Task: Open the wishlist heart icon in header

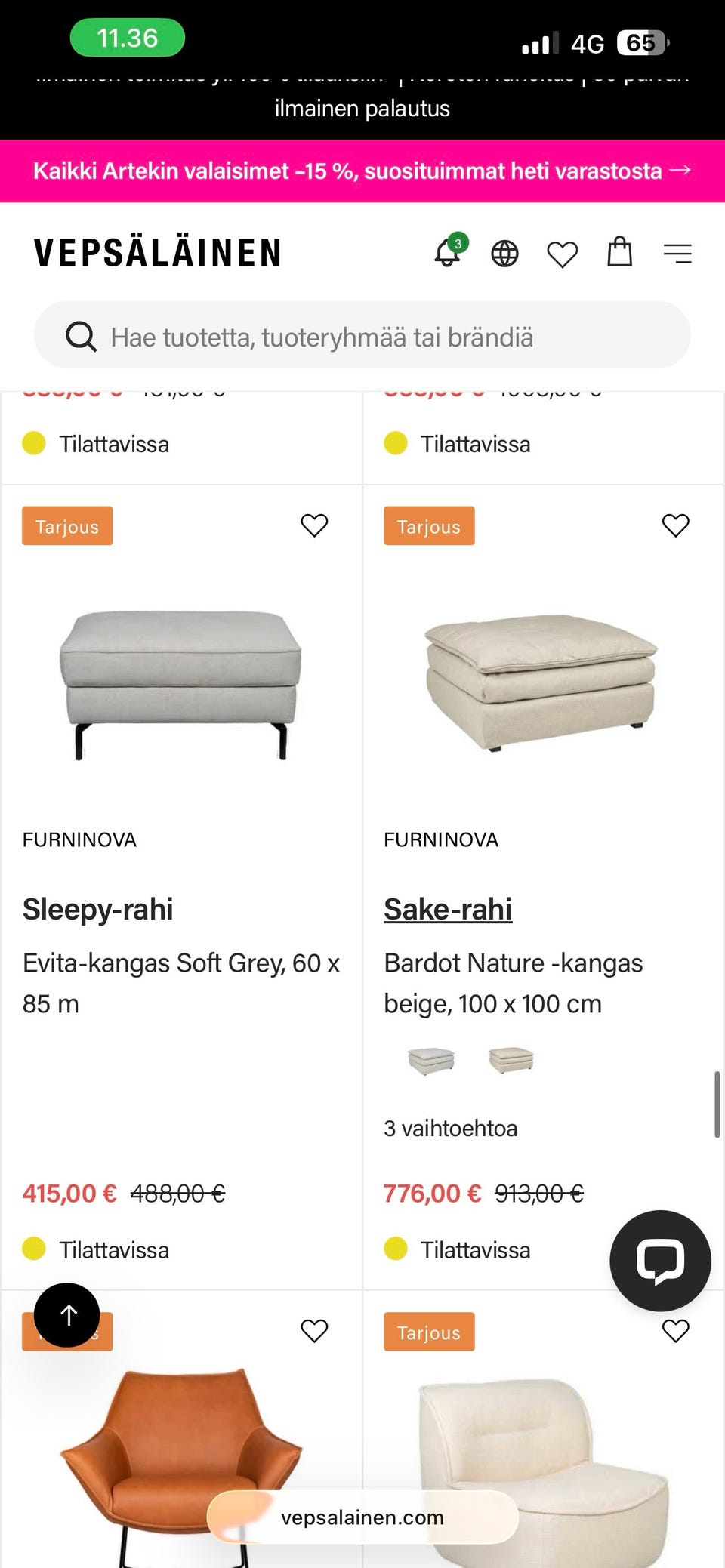Action: click(x=562, y=254)
